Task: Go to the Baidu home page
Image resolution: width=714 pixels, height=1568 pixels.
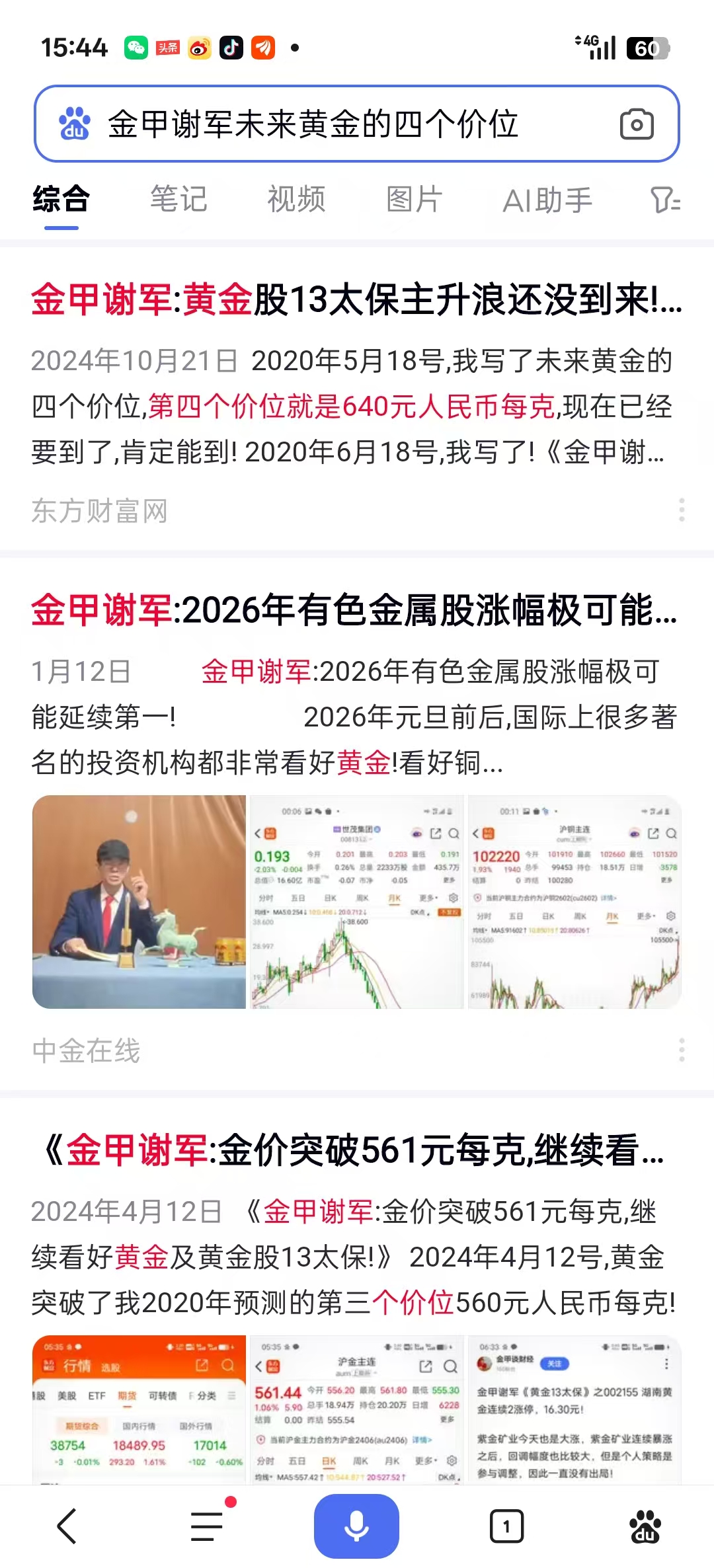Action: (x=645, y=1526)
